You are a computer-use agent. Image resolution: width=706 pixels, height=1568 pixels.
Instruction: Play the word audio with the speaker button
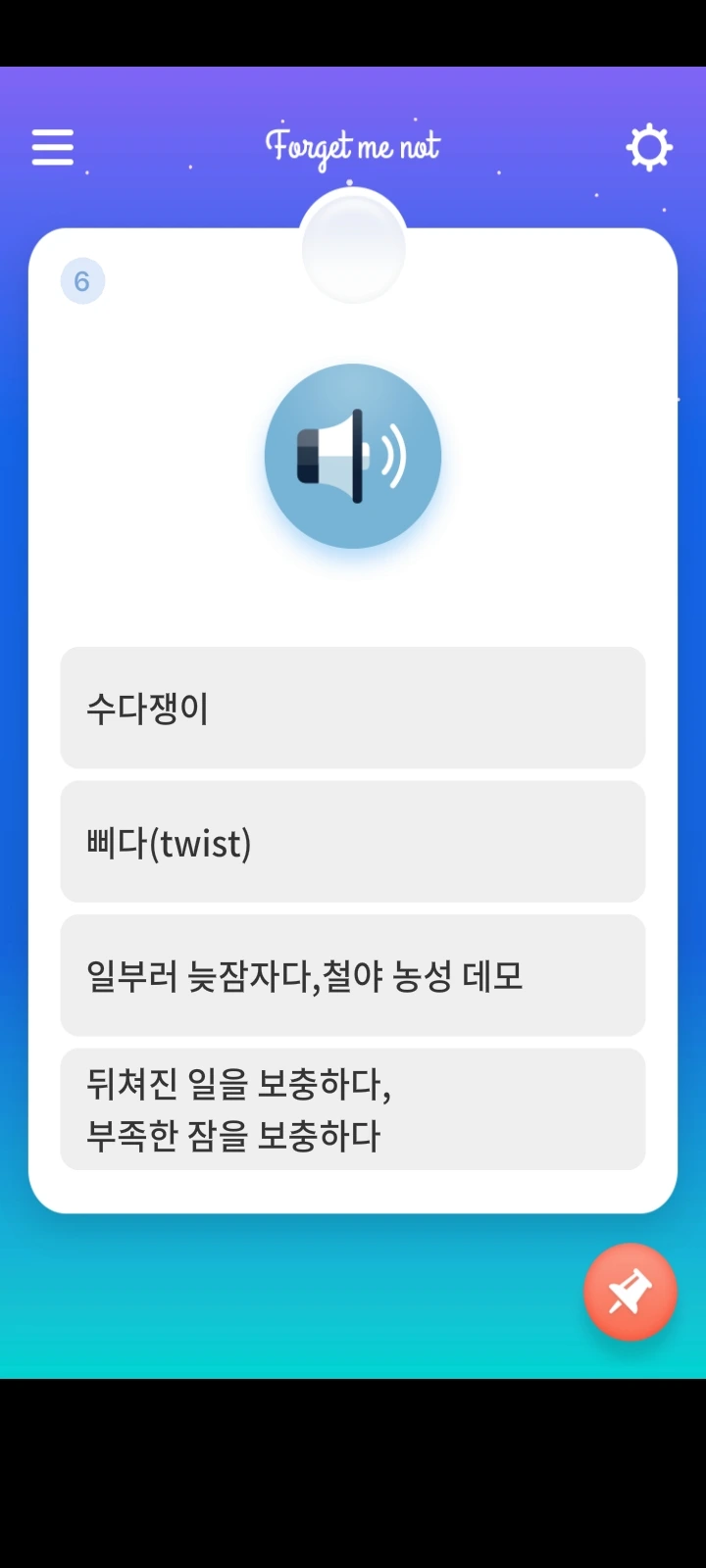[x=353, y=456]
